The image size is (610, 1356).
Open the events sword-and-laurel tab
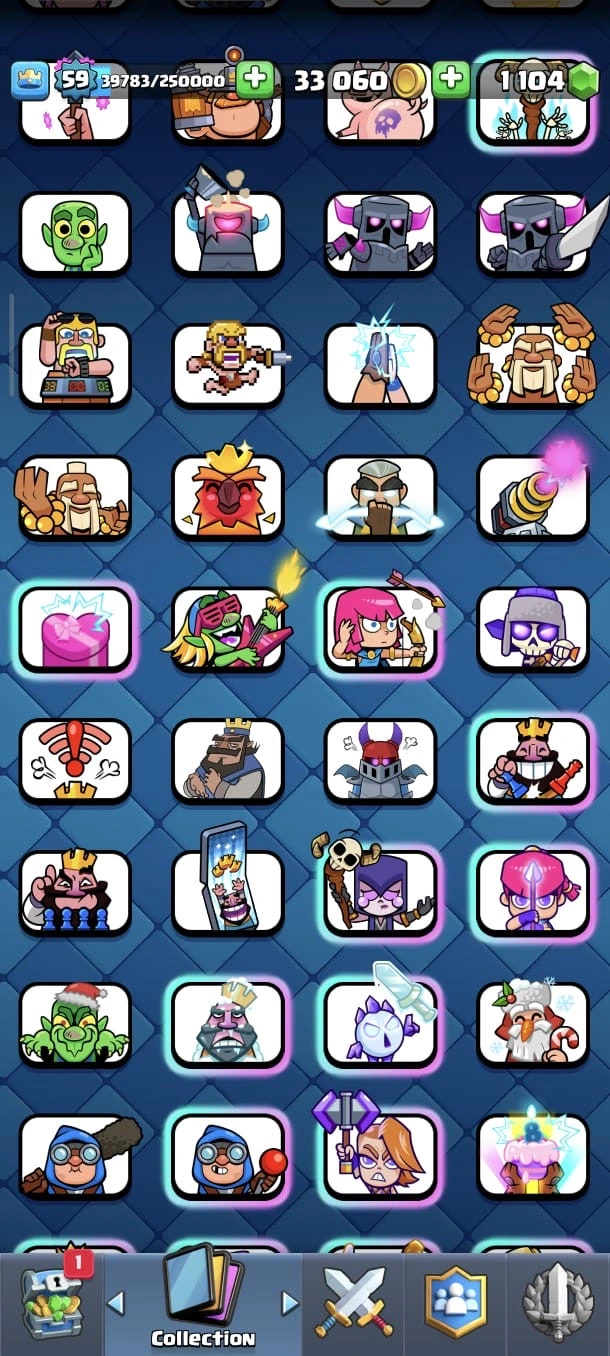click(558, 1302)
